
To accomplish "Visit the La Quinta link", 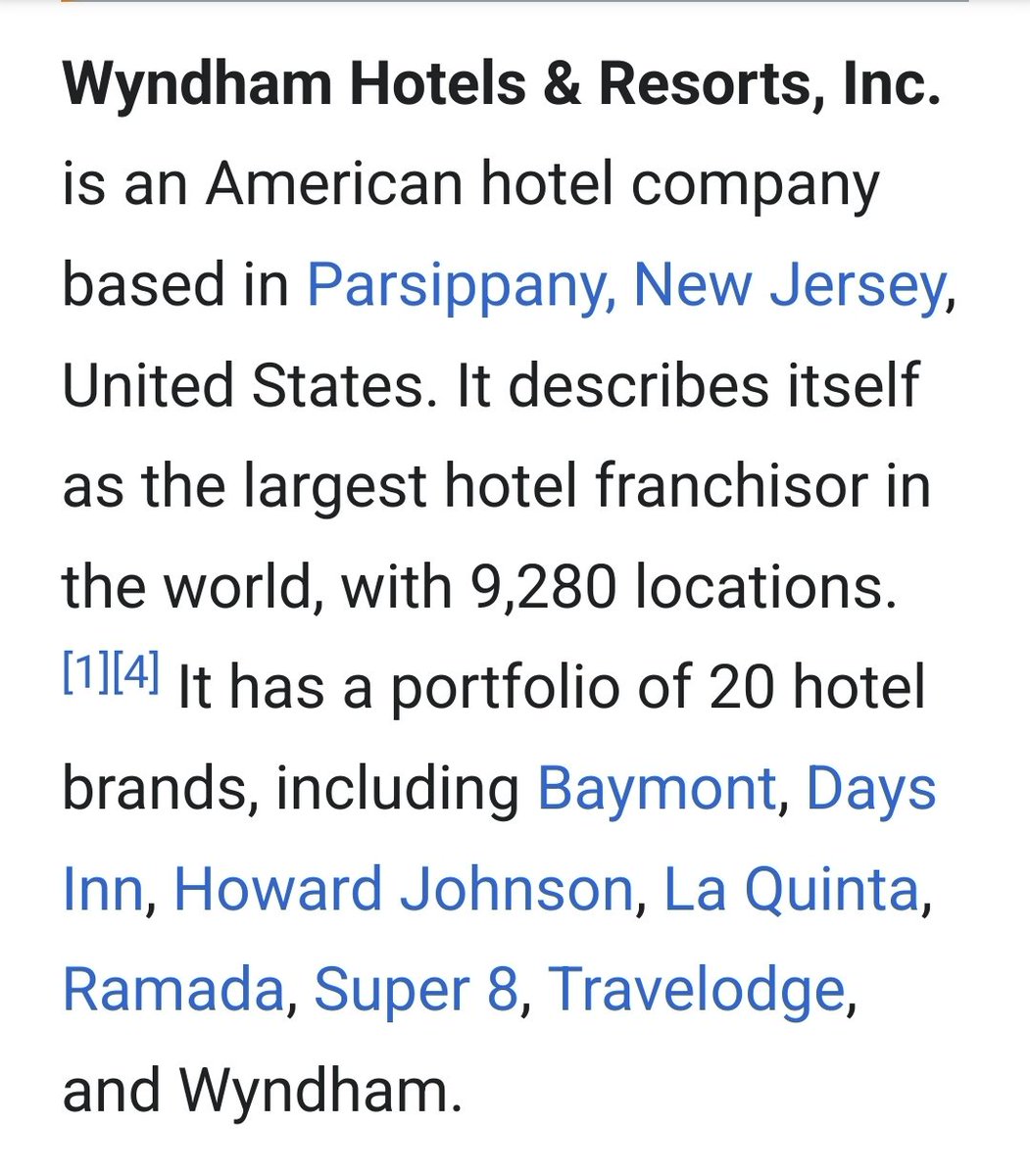I will click(x=791, y=890).
